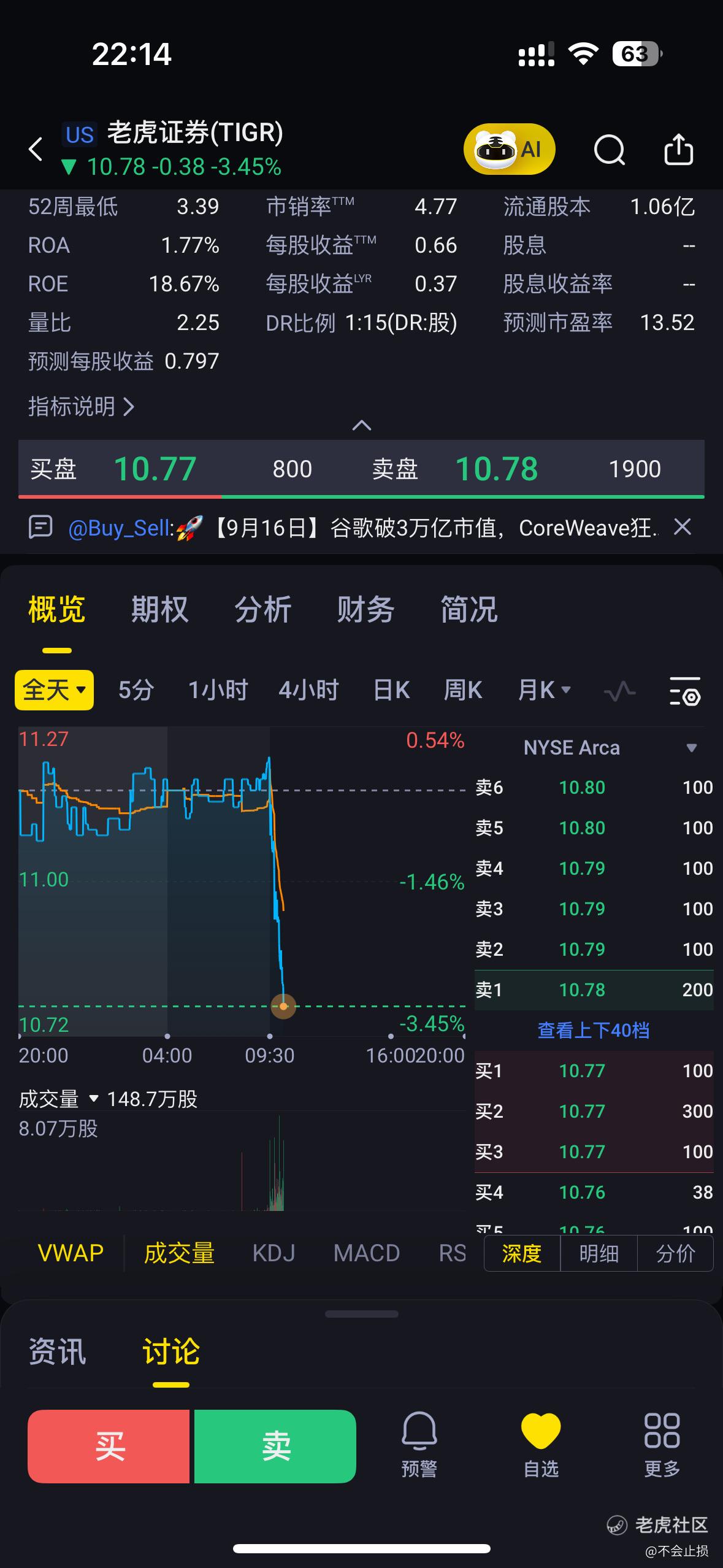
Task: Switch to the 分析 tab
Action: (x=262, y=610)
